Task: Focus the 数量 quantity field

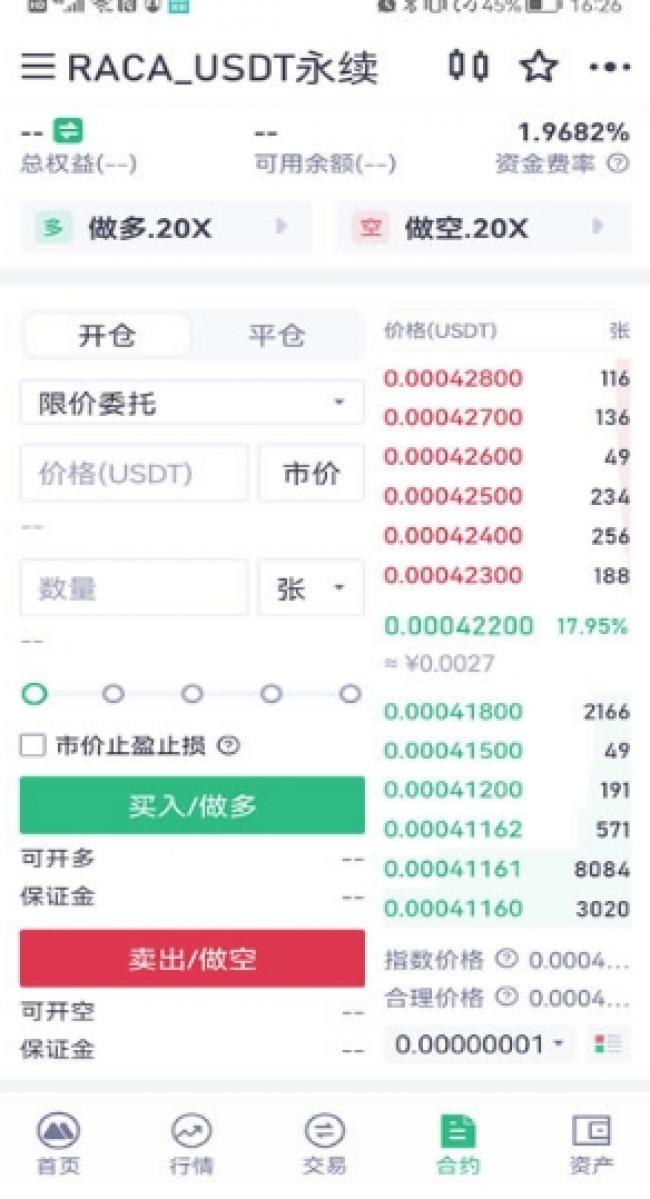Action: [x=134, y=588]
